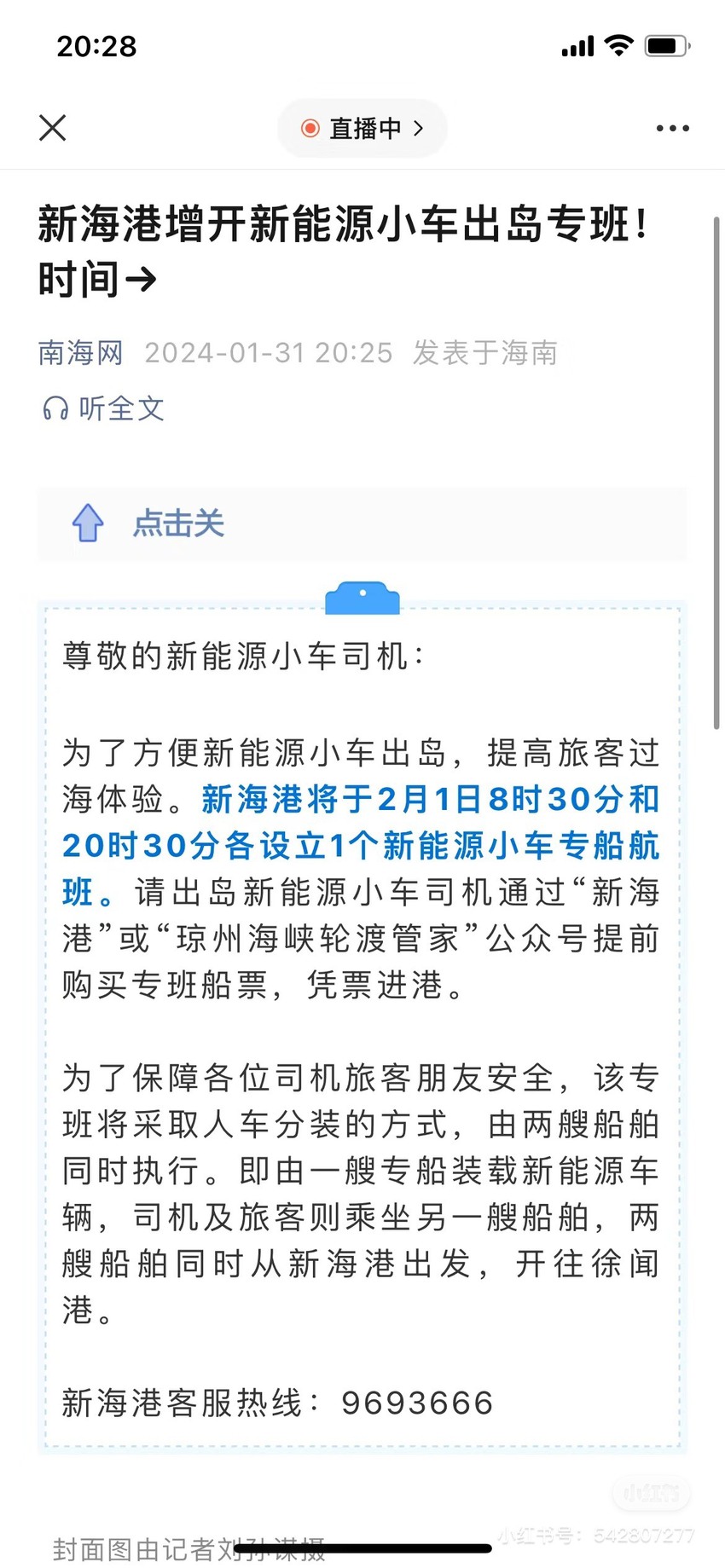
Task: Listen to the full article 听全文
Action: pos(103,408)
